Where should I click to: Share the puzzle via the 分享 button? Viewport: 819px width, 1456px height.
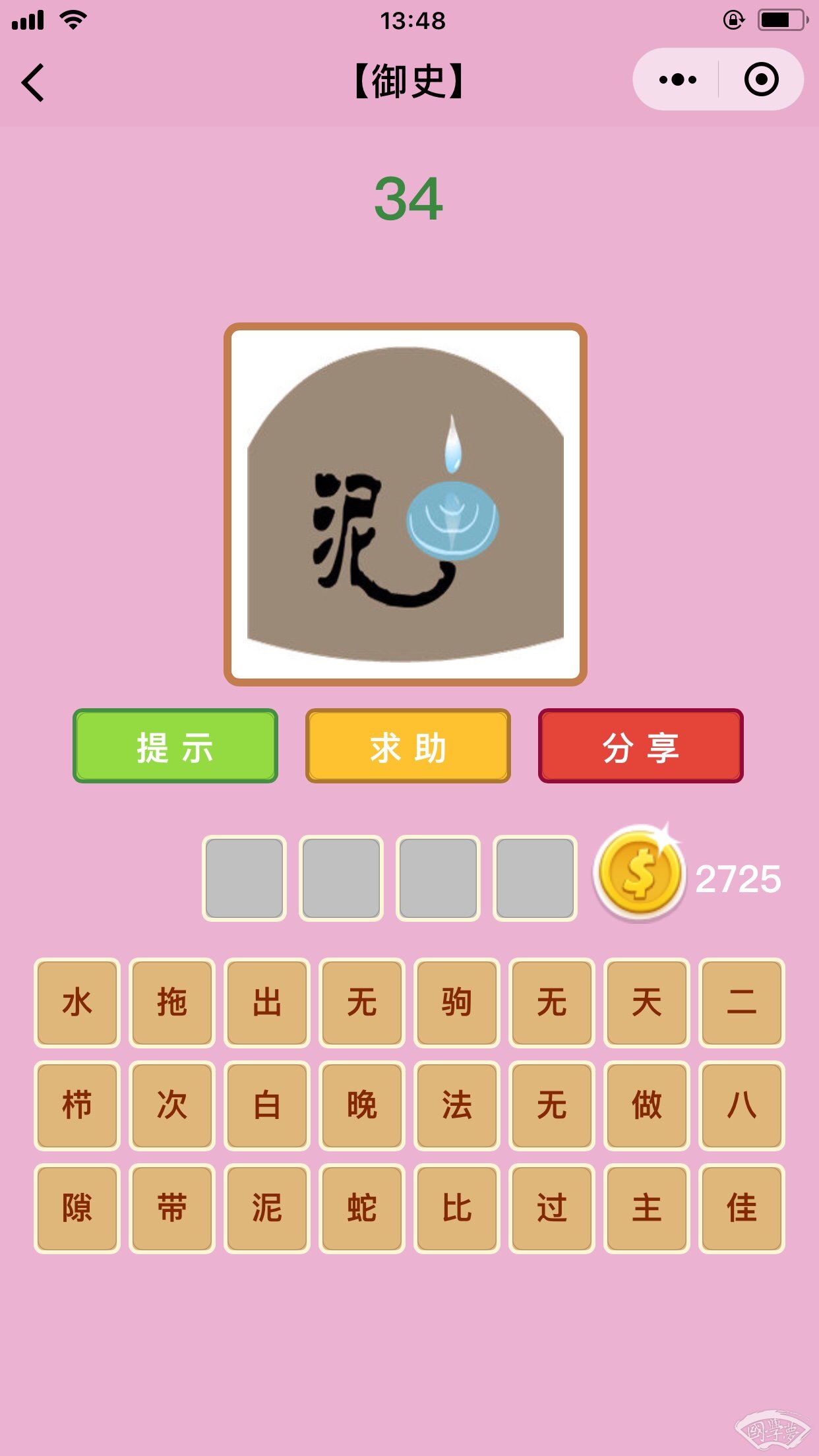coord(641,746)
